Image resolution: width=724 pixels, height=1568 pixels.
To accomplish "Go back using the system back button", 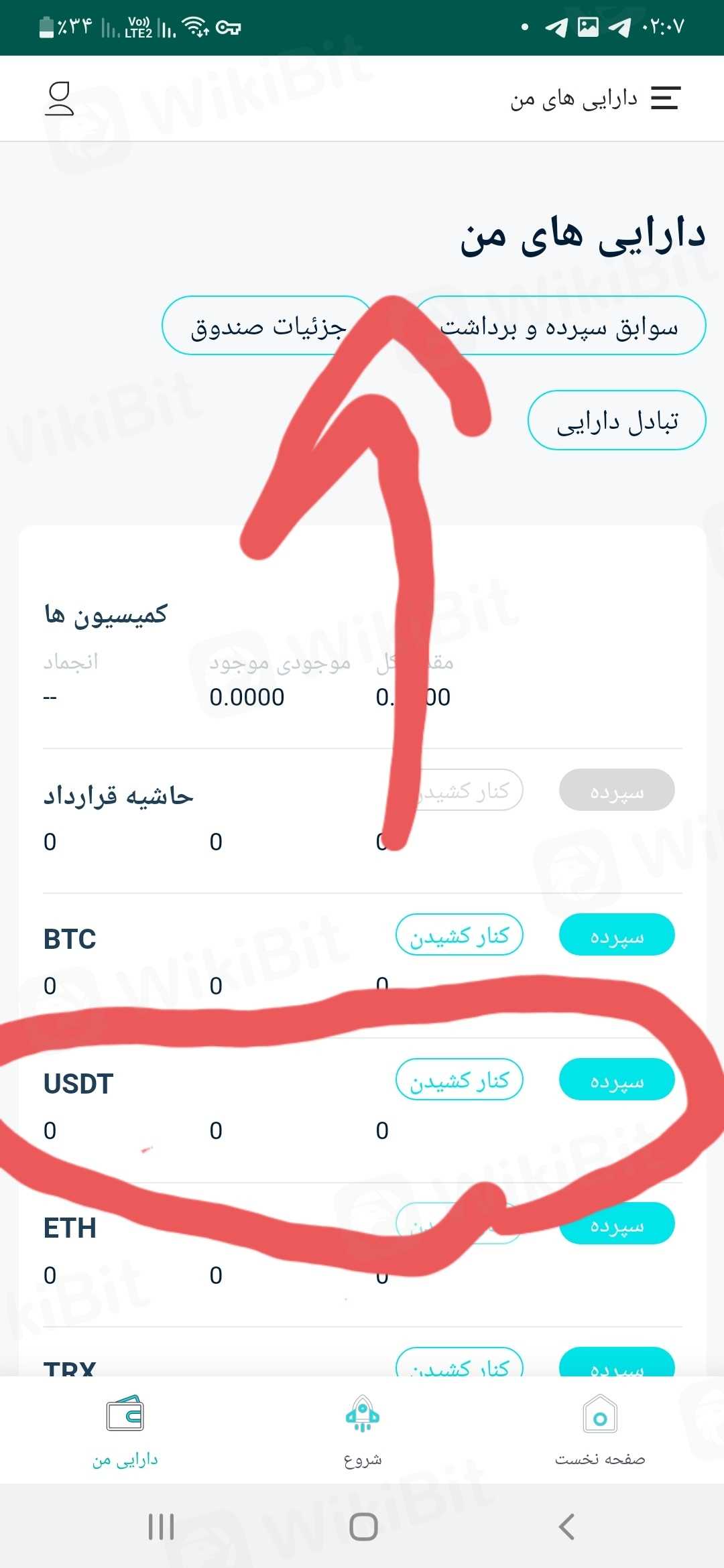I will click(566, 1527).
